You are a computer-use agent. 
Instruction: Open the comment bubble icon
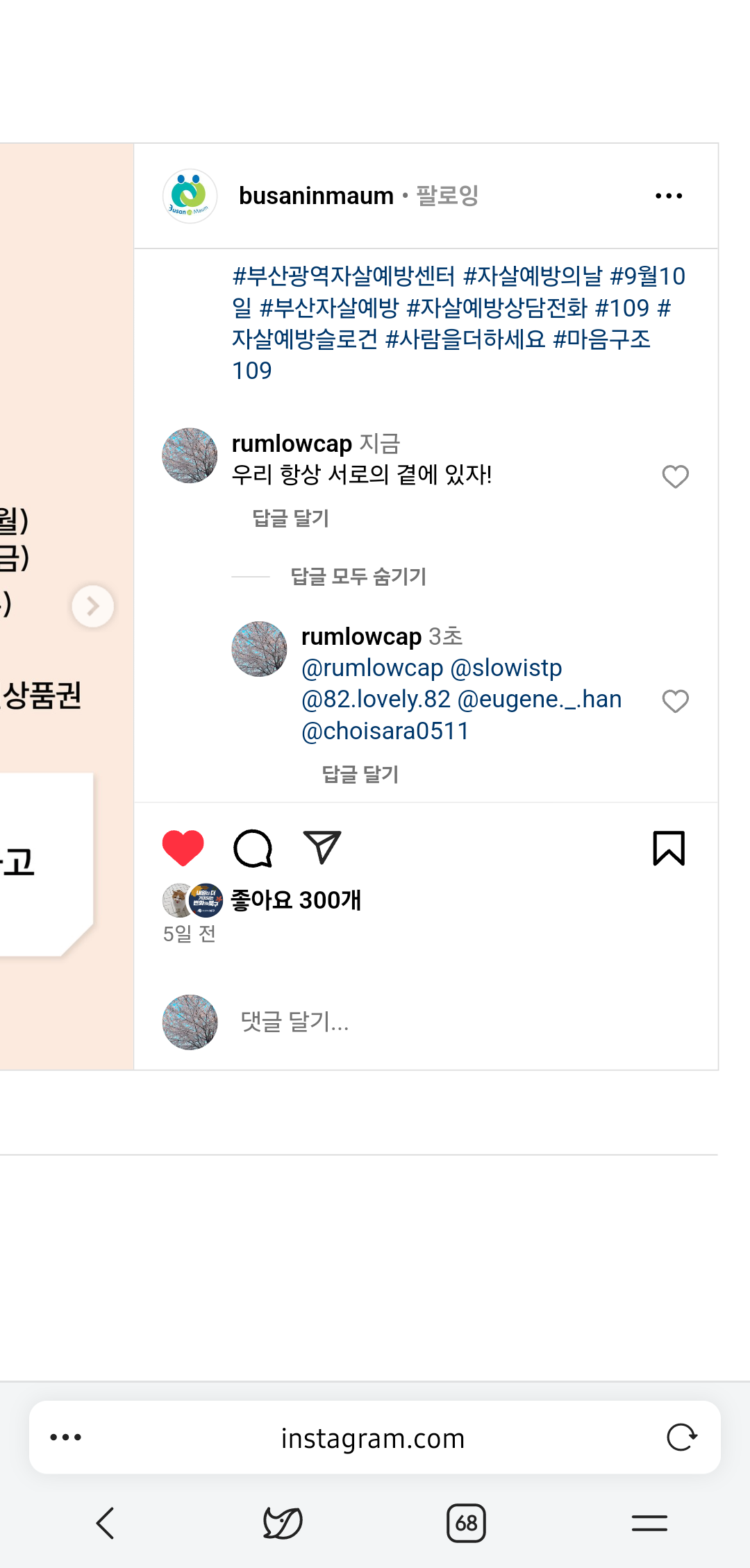pyautogui.click(x=253, y=848)
